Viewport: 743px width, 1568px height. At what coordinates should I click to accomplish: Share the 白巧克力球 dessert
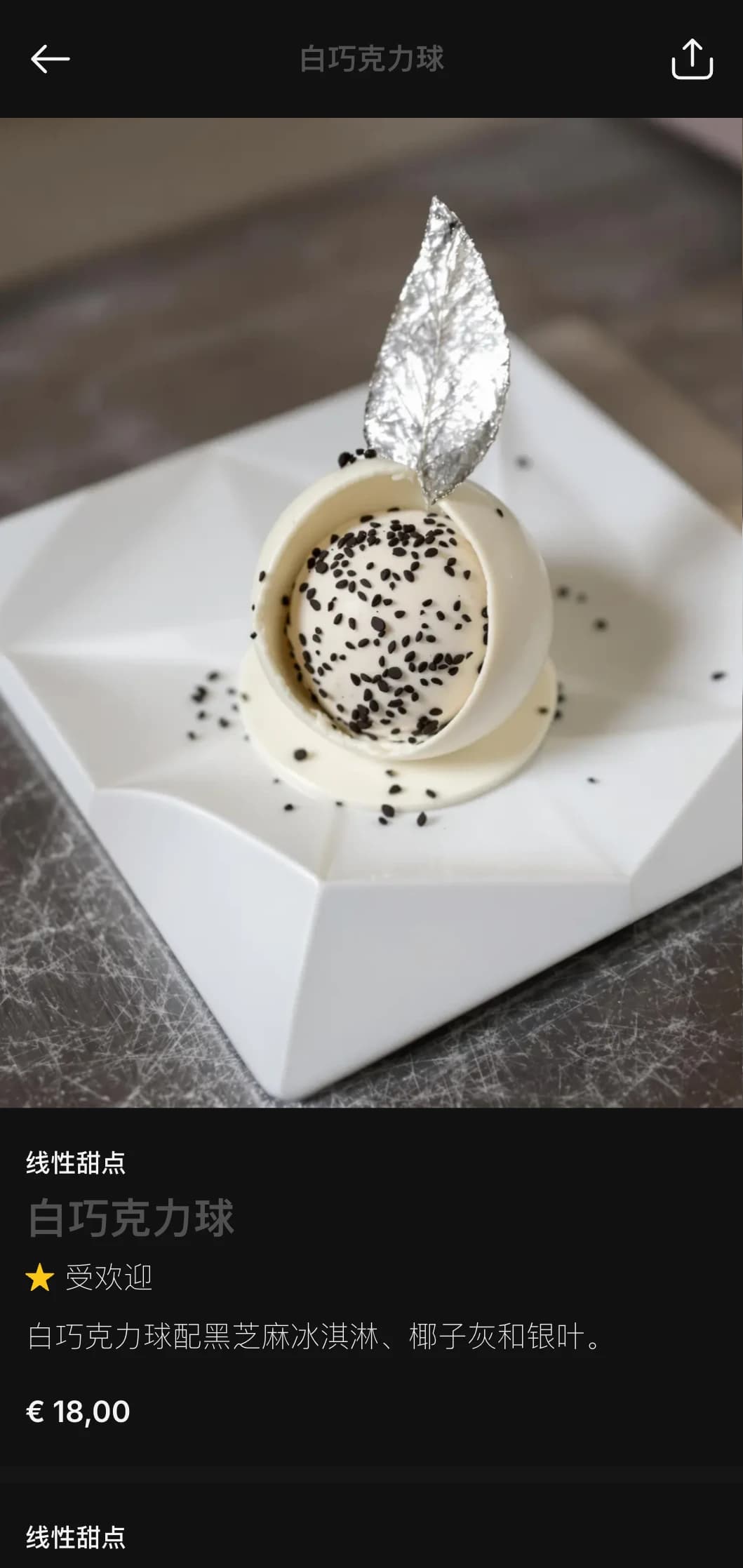(x=692, y=59)
